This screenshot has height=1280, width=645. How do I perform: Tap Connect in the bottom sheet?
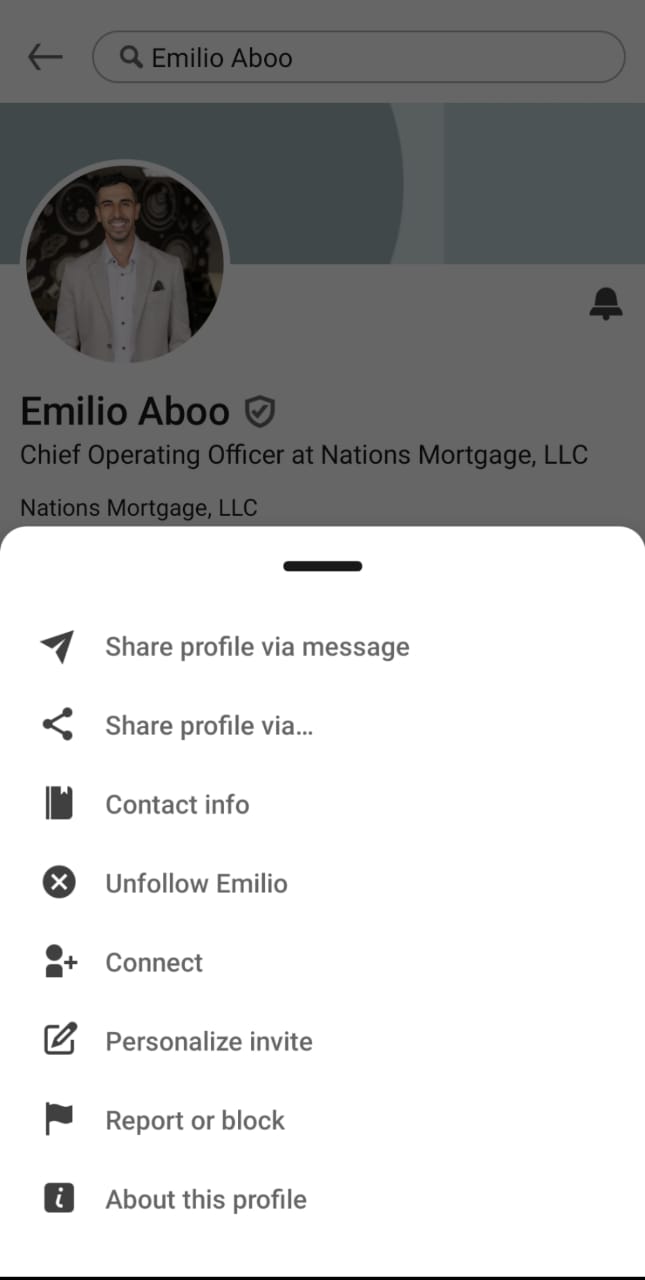tap(154, 963)
